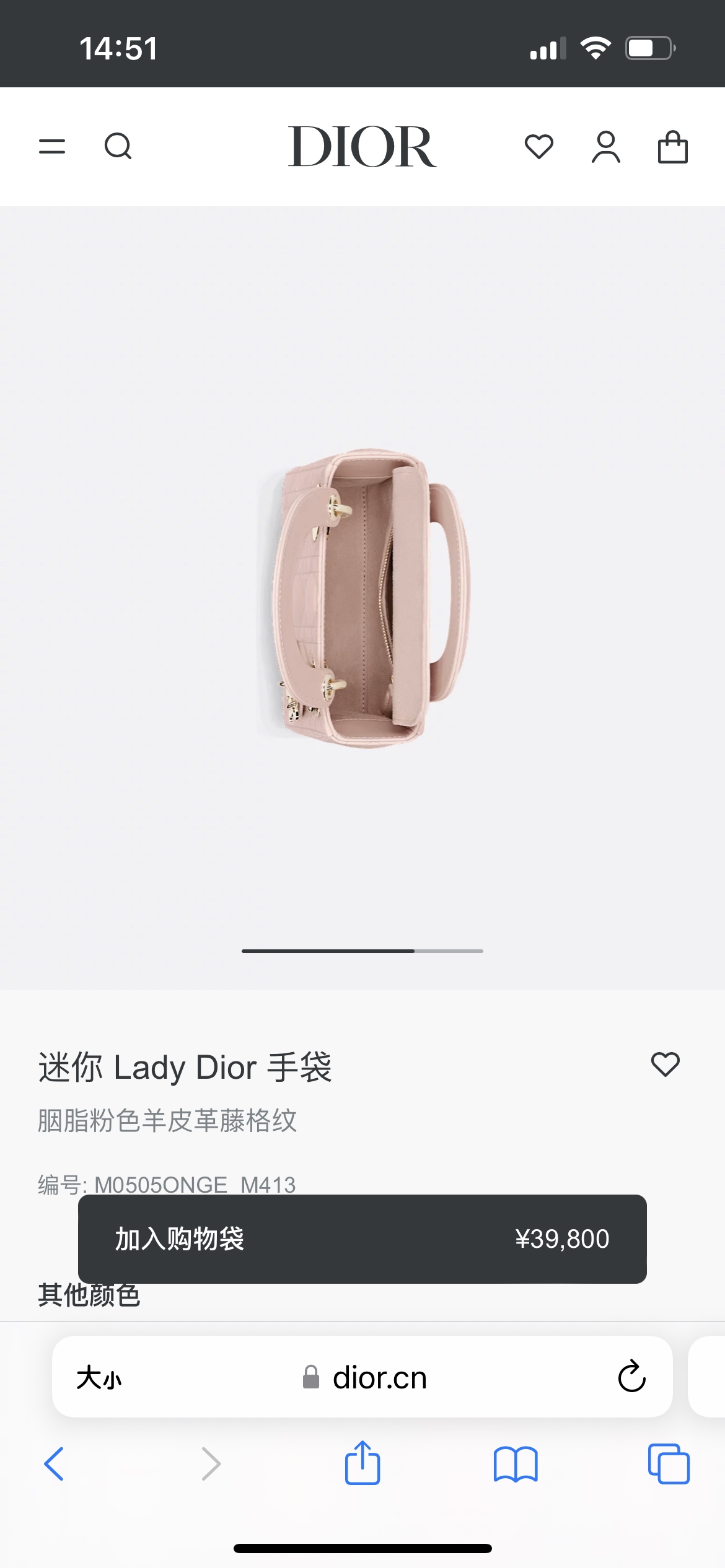
Task: Show open tabs overview
Action: pyautogui.click(x=668, y=1465)
